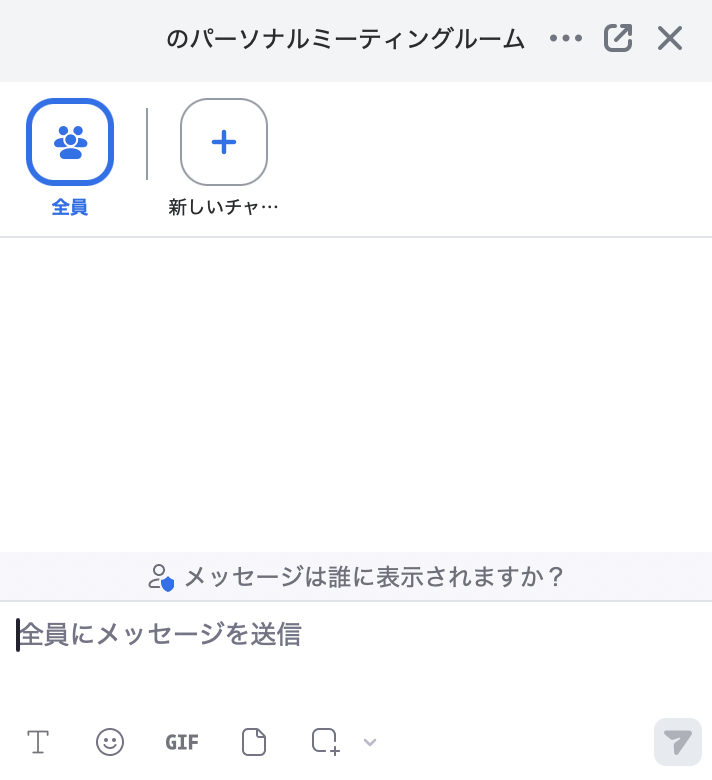
Task: Attach a file to message
Action: (254, 742)
